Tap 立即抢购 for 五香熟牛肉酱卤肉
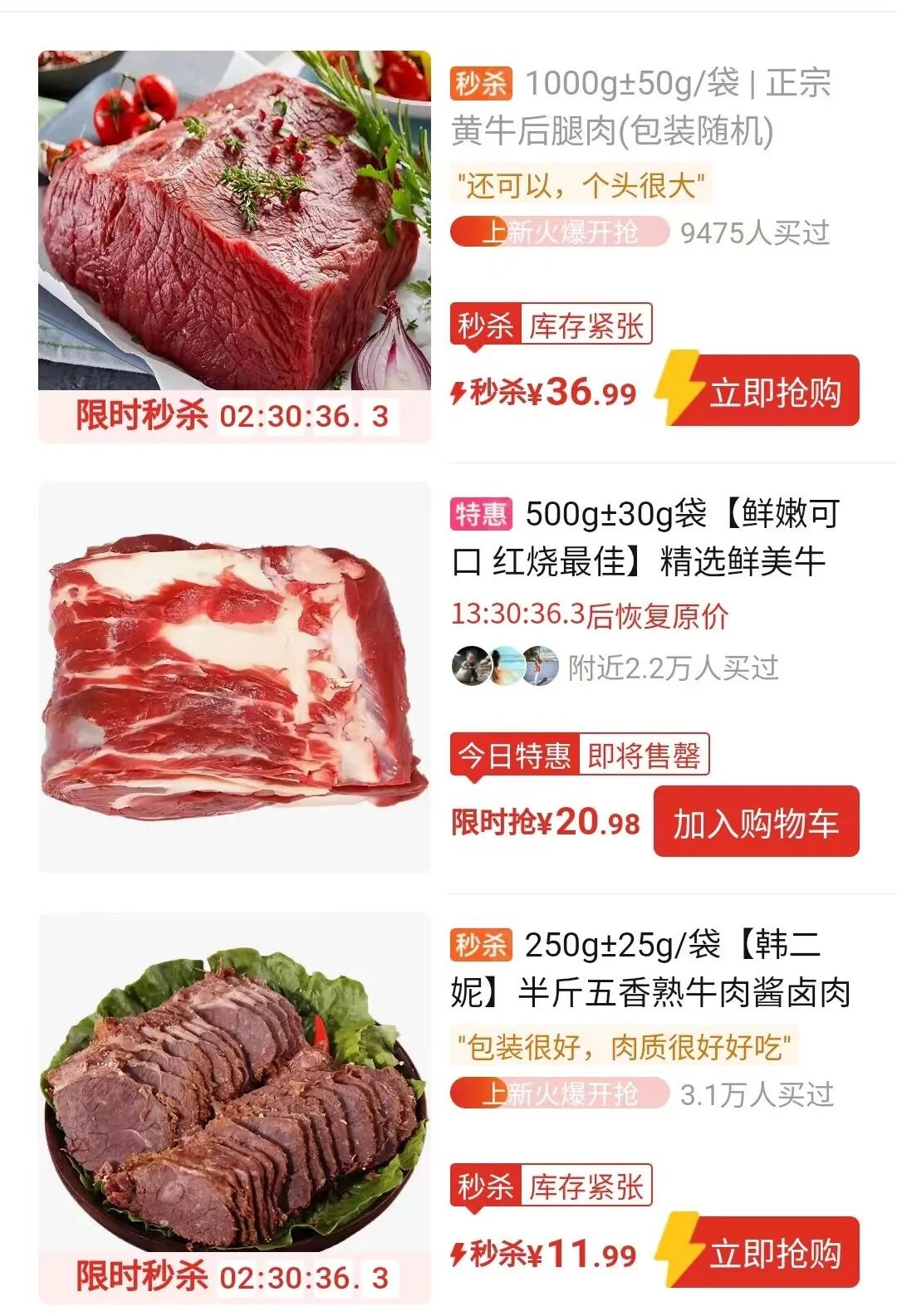The image size is (897, 1316). click(x=757, y=1252)
